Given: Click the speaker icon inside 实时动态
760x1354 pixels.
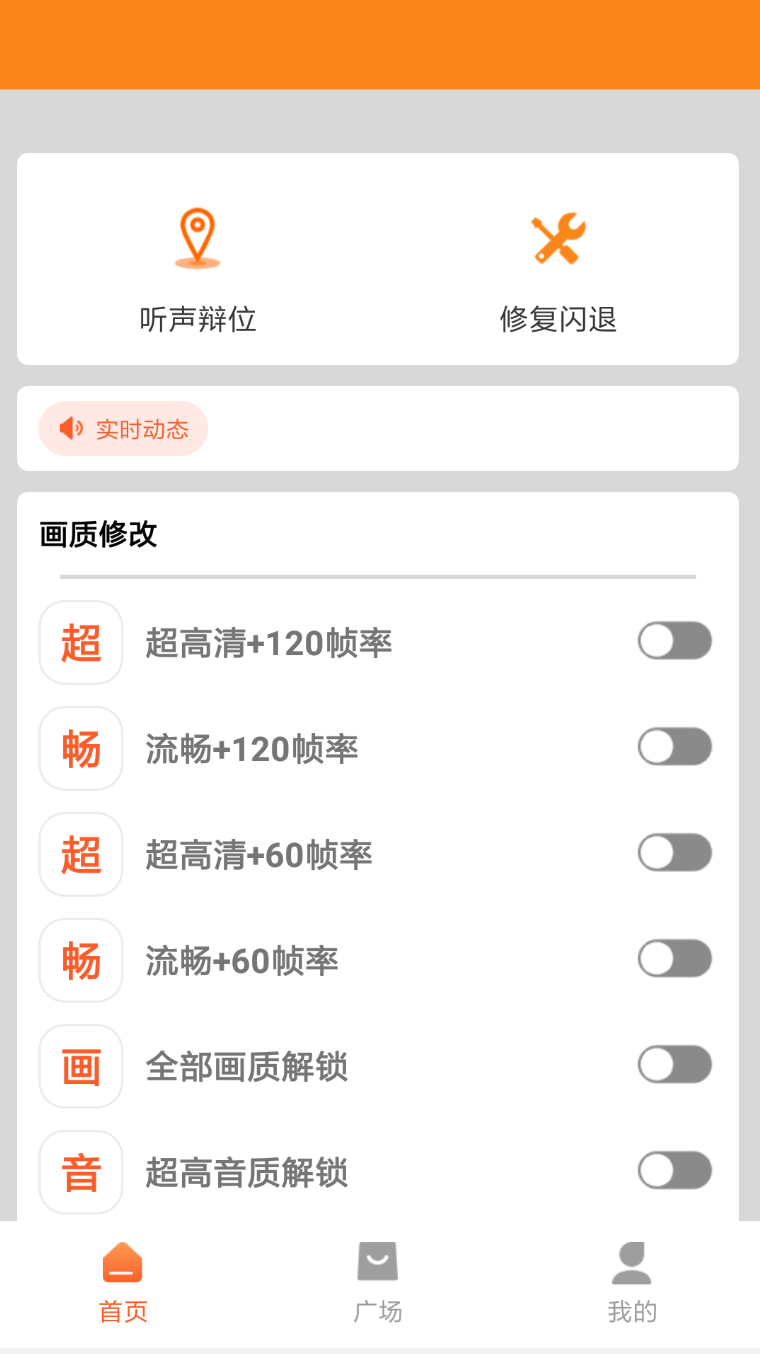Looking at the screenshot, I should pyautogui.click(x=69, y=428).
